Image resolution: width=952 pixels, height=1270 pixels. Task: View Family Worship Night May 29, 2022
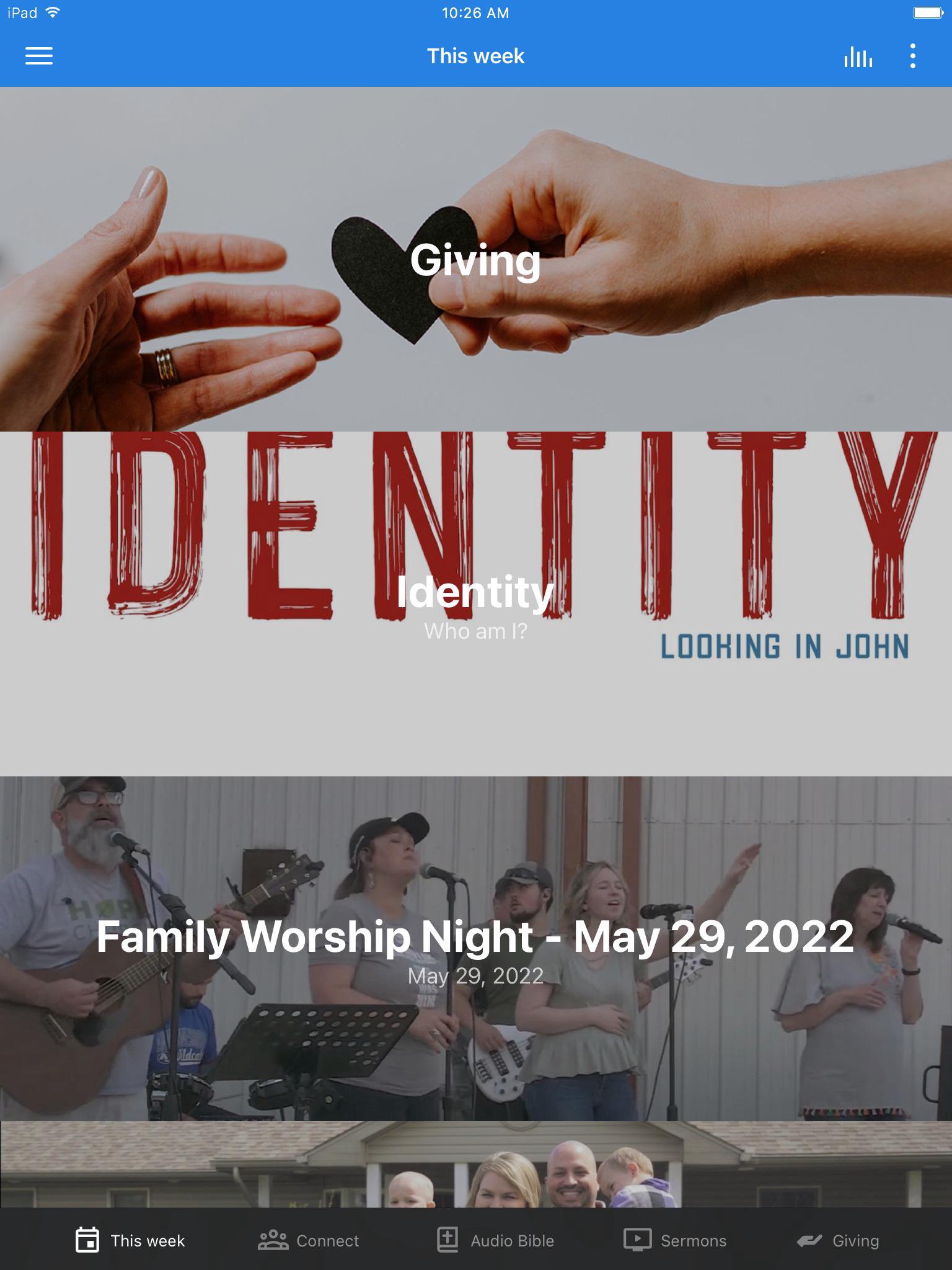tap(476, 948)
